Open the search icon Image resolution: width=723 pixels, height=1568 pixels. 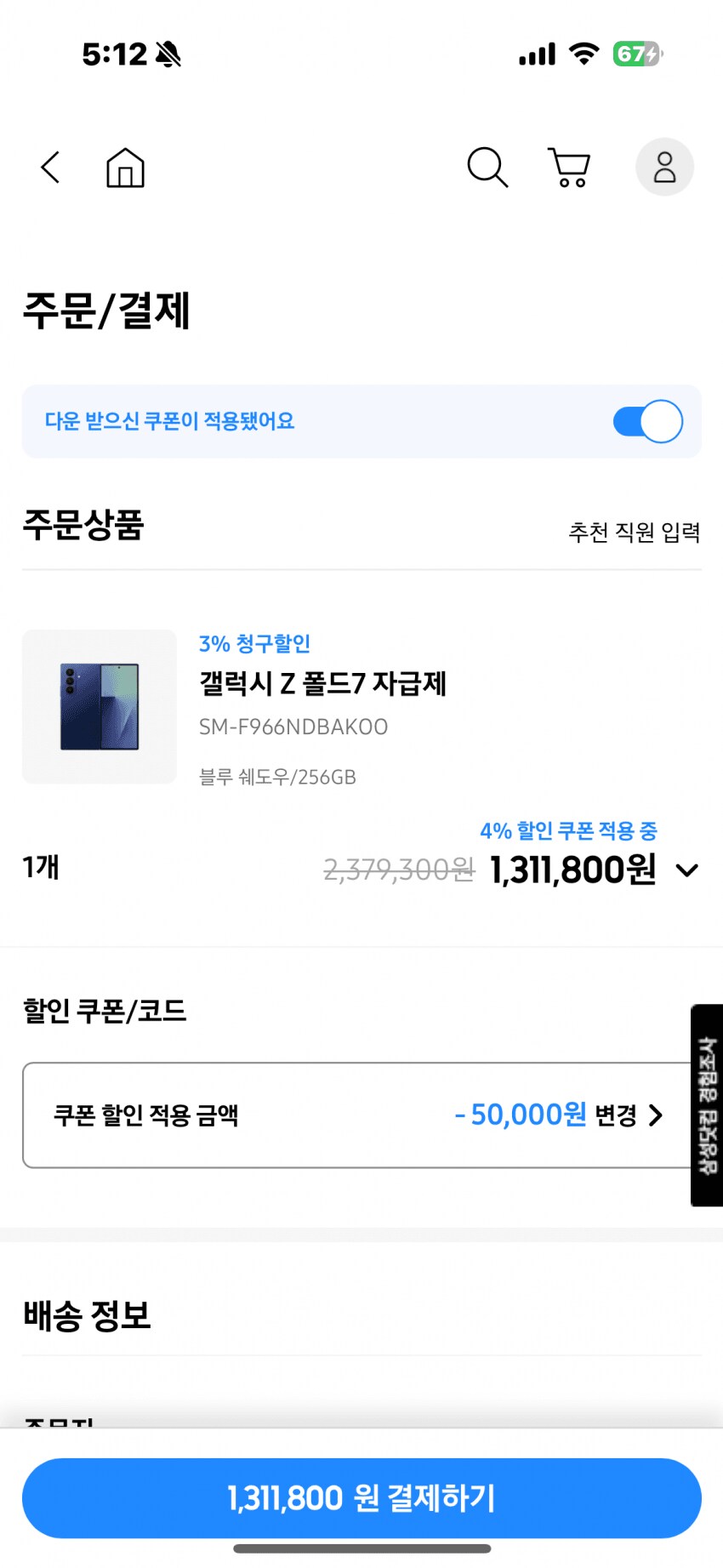(x=487, y=168)
